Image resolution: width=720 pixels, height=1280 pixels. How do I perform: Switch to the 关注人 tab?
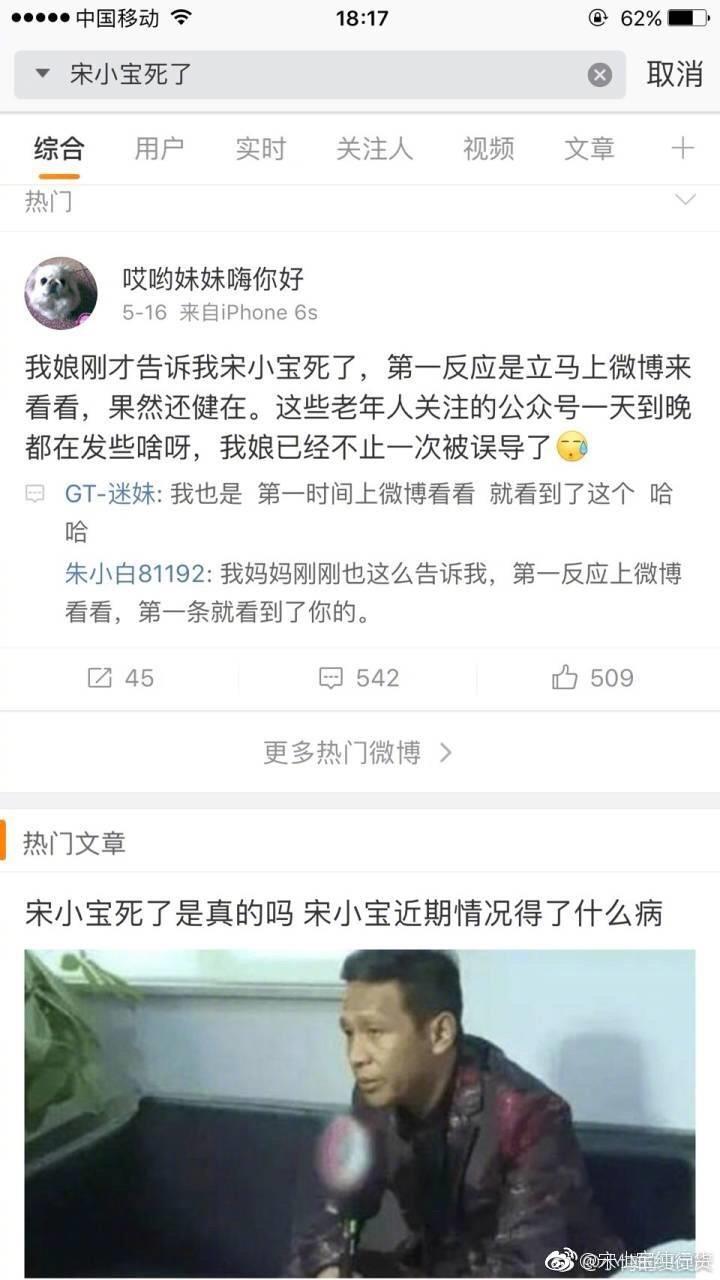point(374,149)
